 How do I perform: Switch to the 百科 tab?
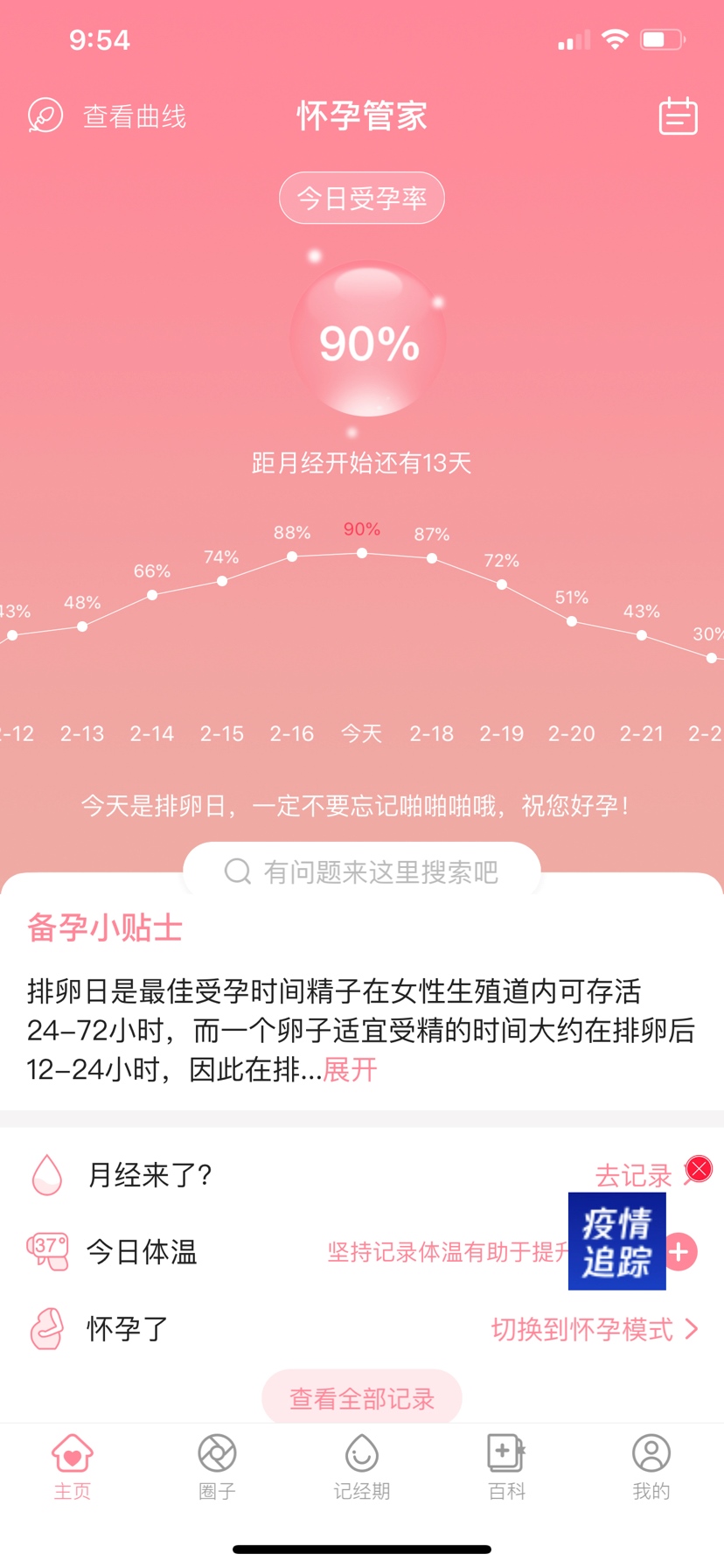506,1466
